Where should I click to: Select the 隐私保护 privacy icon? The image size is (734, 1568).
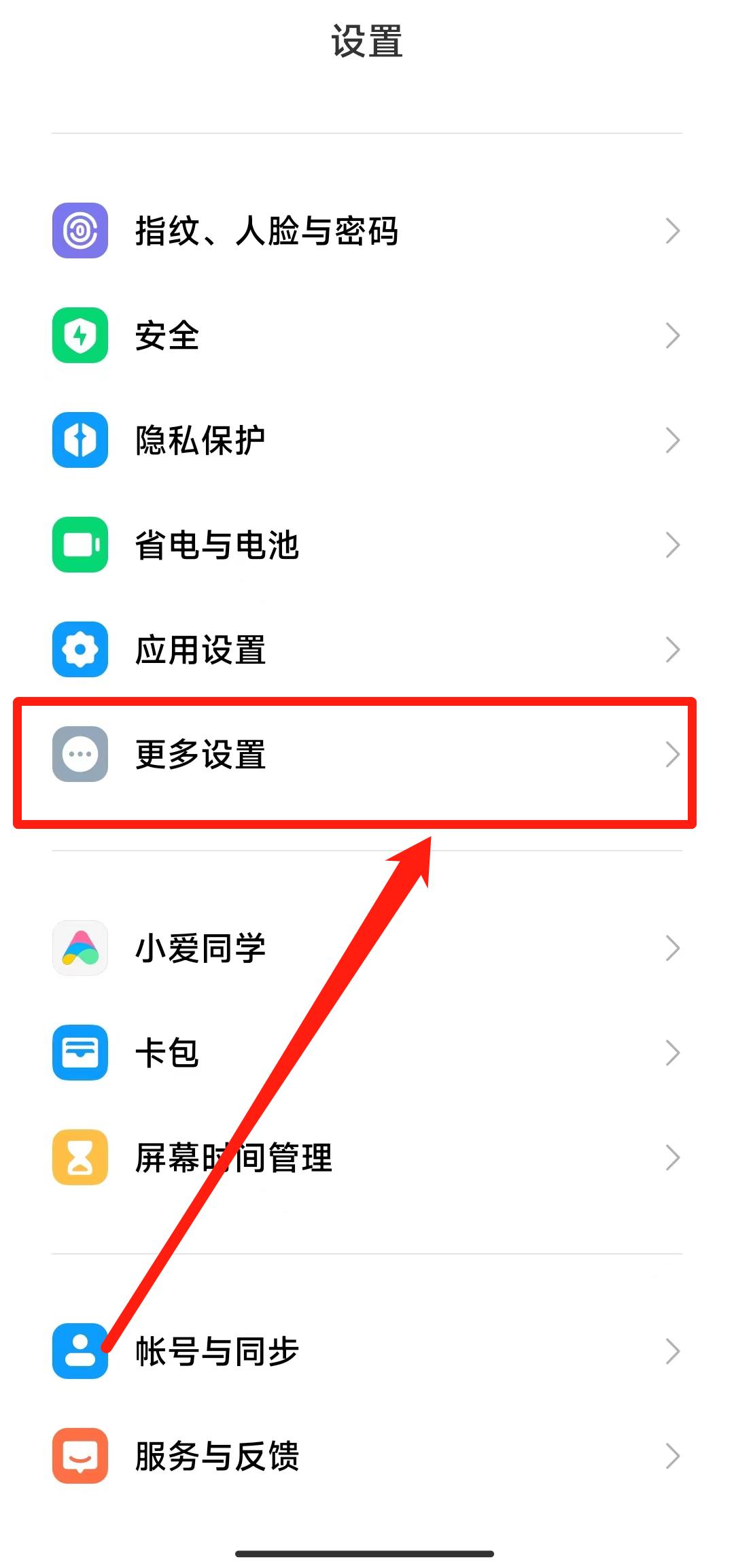80,440
